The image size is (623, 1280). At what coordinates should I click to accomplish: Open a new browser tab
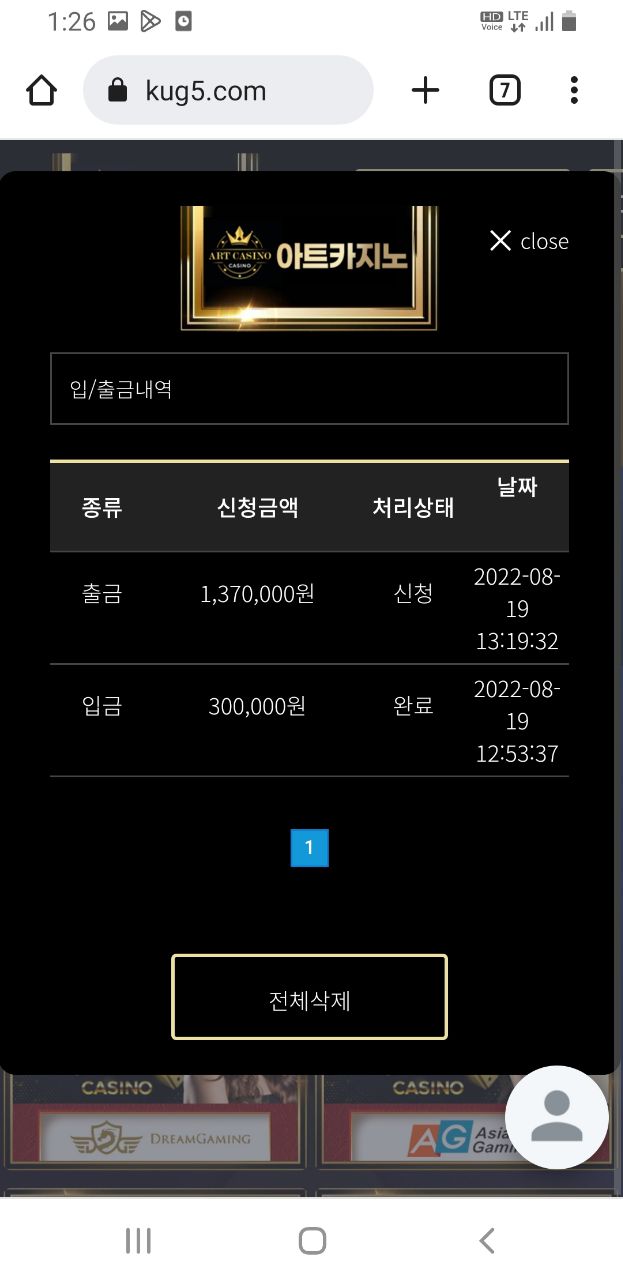[425, 91]
